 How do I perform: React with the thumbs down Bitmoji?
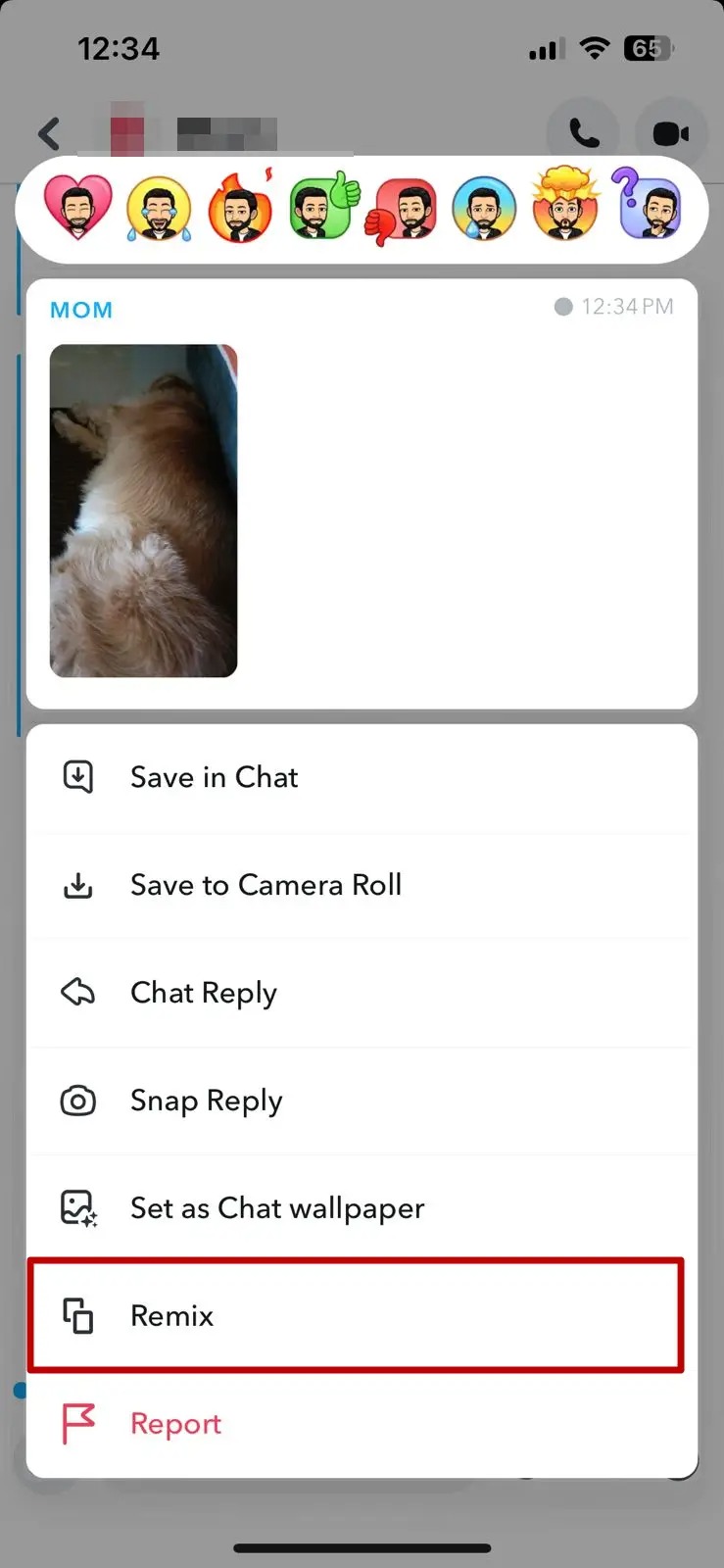pyautogui.click(x=402, y=208)
